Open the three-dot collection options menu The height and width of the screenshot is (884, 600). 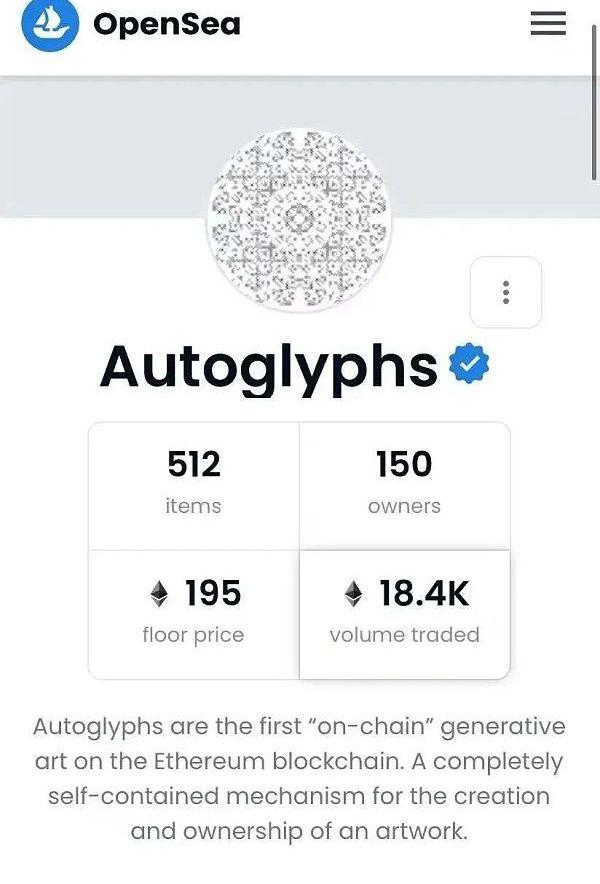pyautogui.click(x=506, y=292)
